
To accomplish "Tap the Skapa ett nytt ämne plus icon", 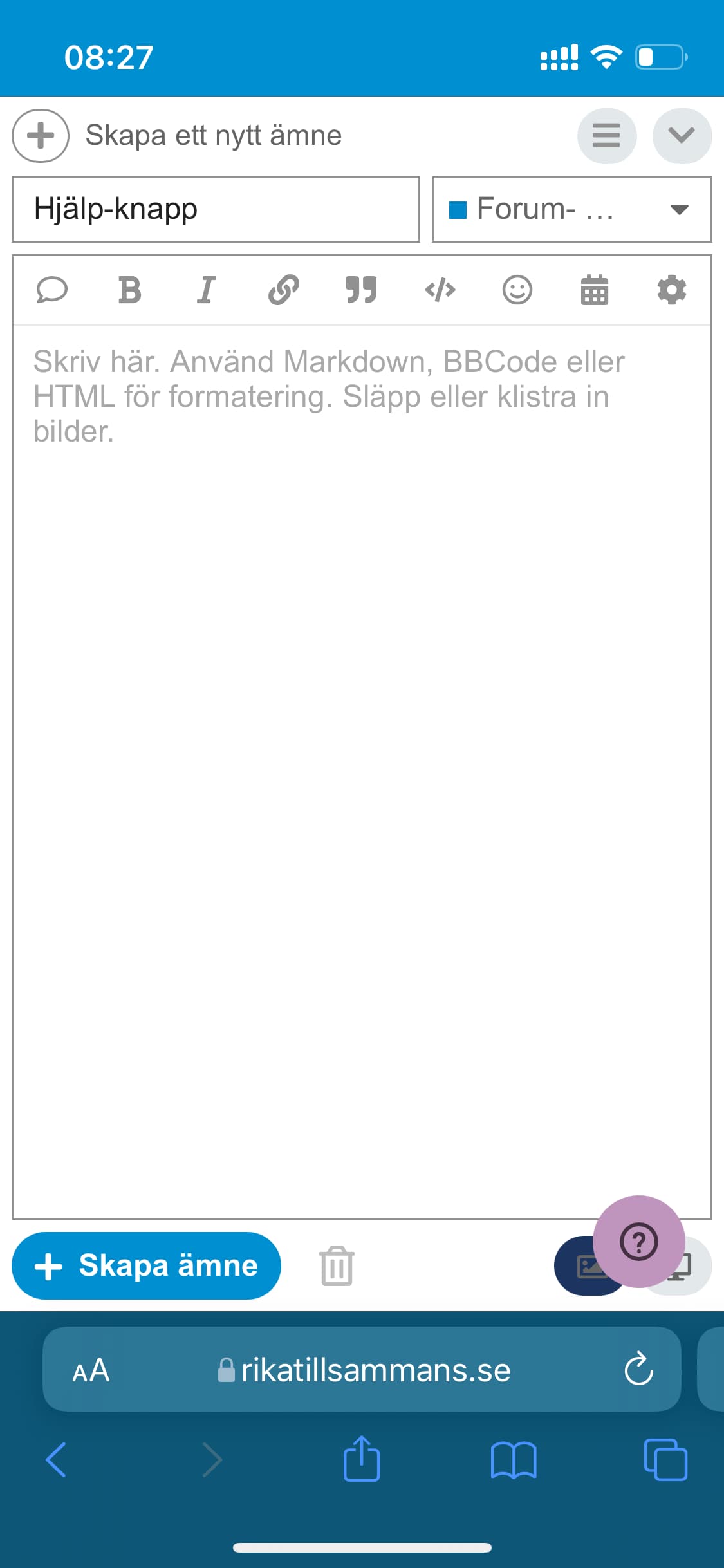I will pos(41,136).
